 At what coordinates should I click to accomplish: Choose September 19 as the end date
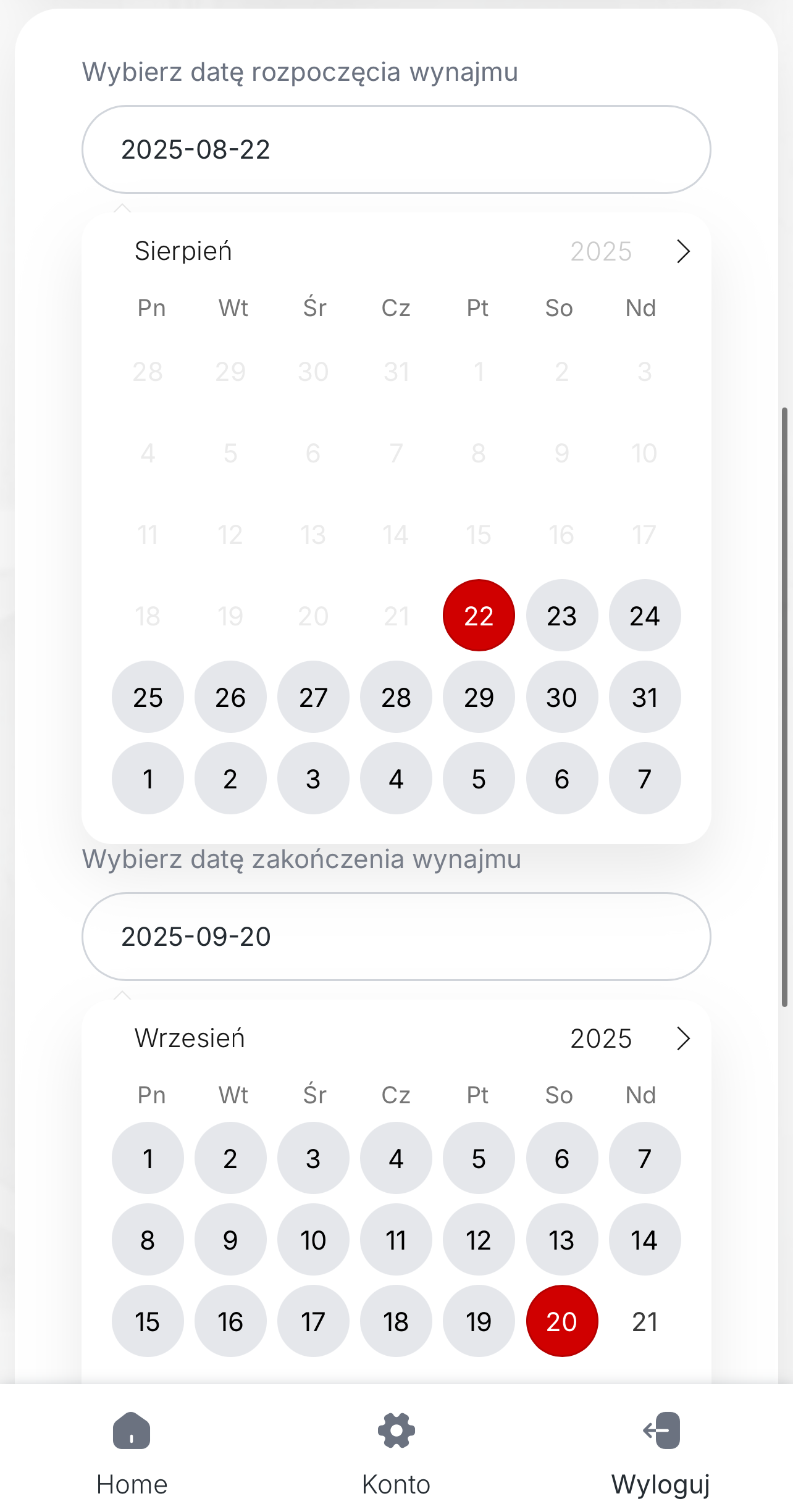(x=479, y=1322)
